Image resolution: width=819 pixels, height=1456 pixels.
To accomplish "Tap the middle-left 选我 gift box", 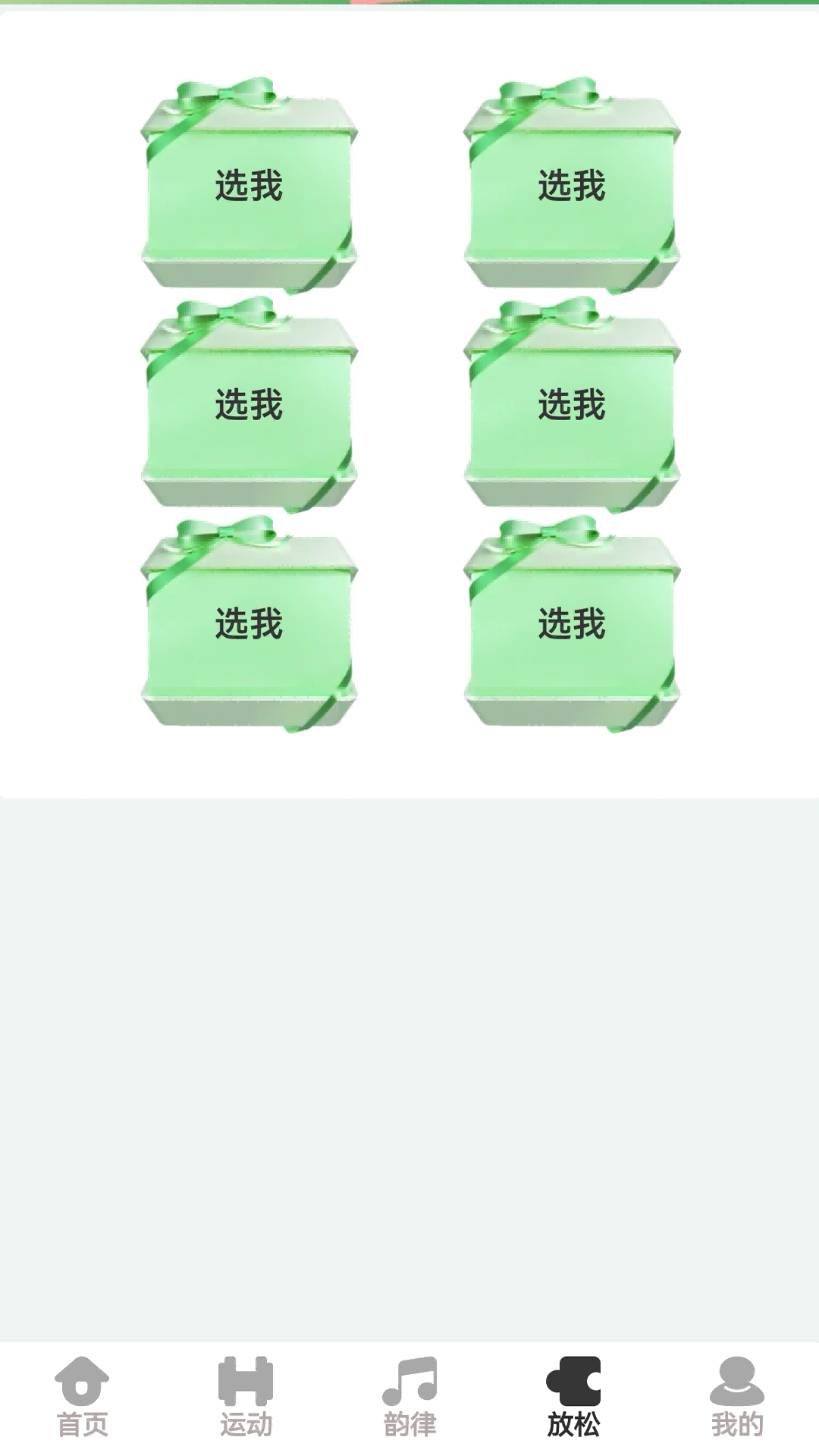I will coord(249,405).
